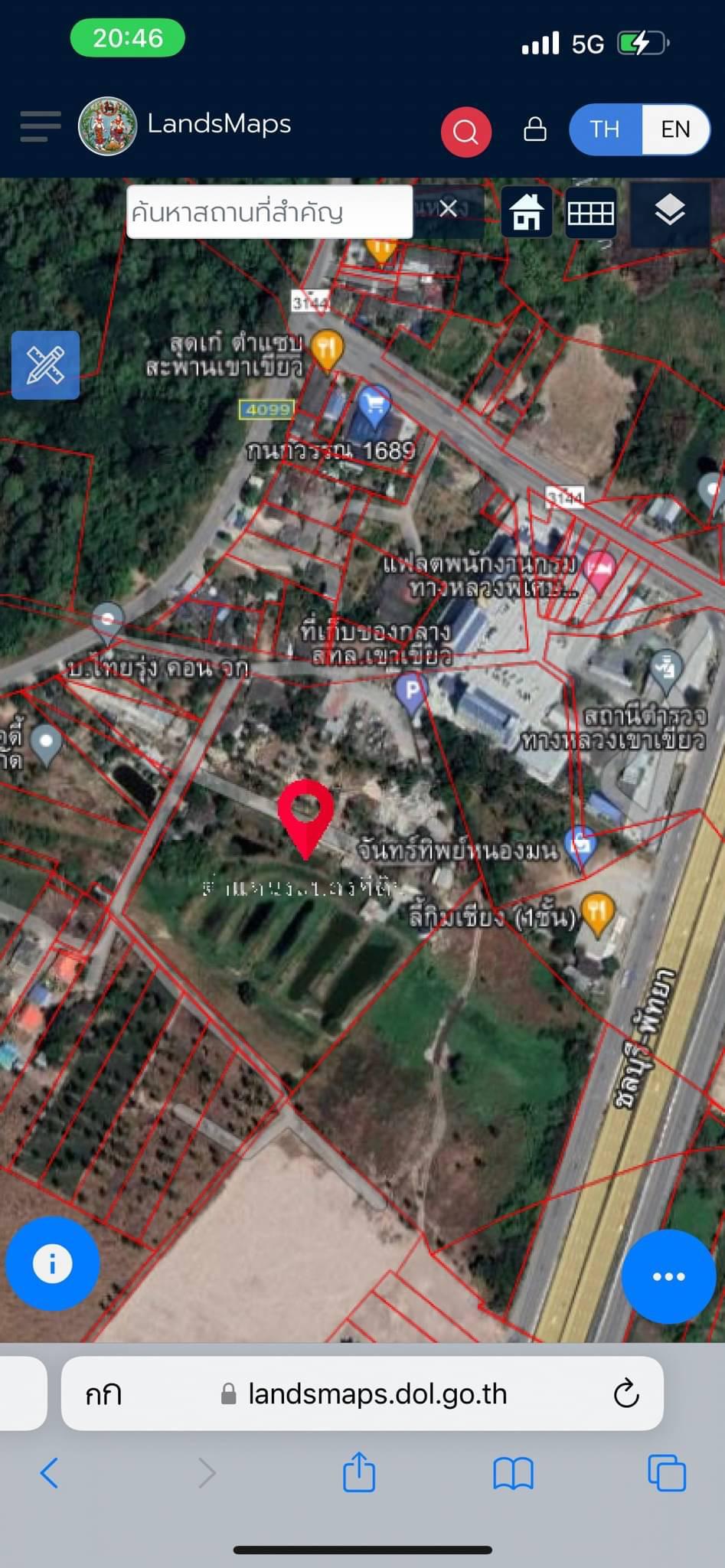The width and height of the screenshot is (725, 1568).
Task: Go back in Safari
Action: coord(49,1473)
